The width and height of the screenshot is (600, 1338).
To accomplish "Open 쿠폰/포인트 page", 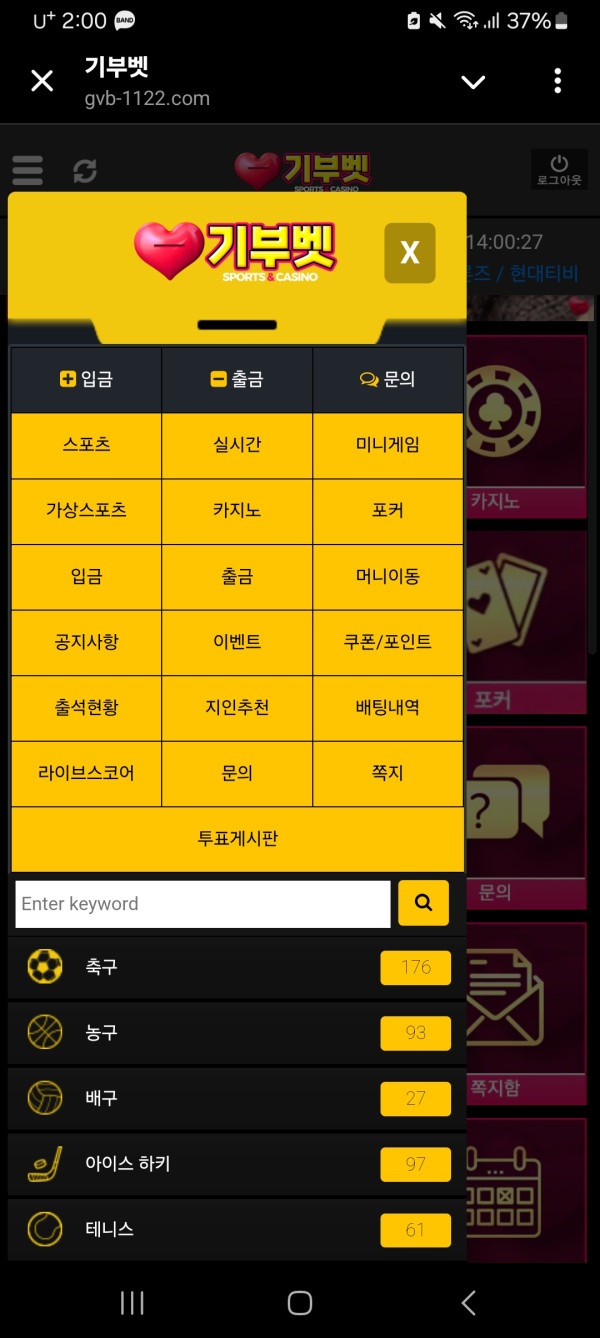I will [x=388, y=642].
